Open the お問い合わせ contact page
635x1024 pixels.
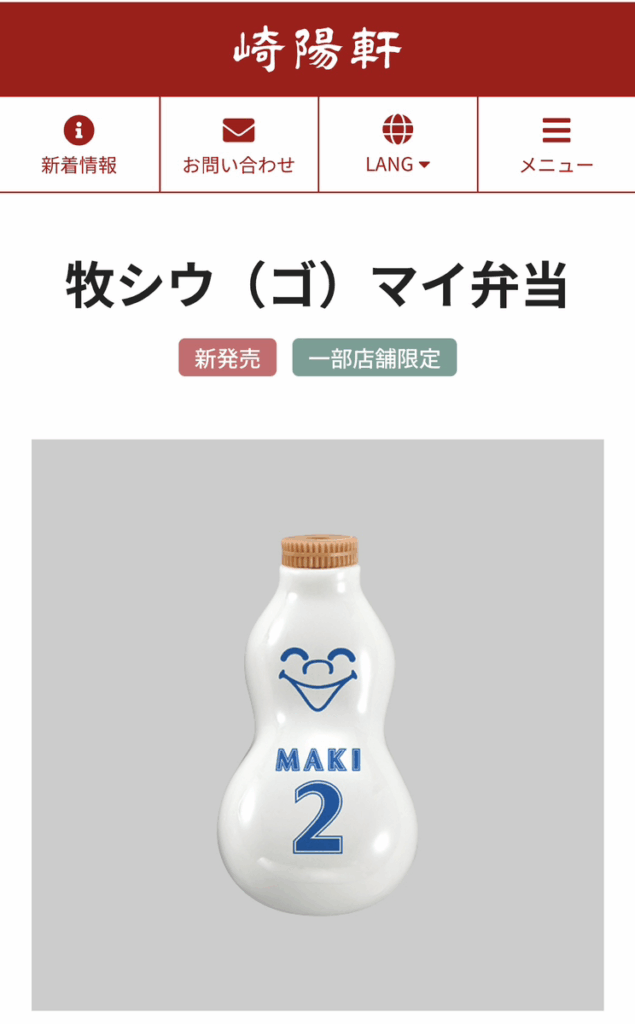pos(238,145)
